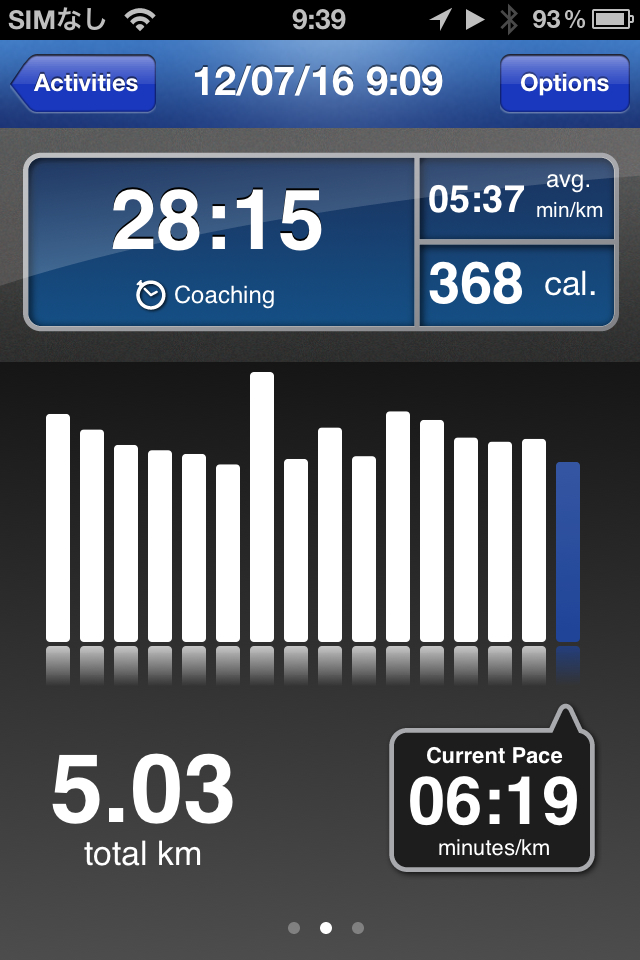Go back to Activities list

click(x=84, y=83)
